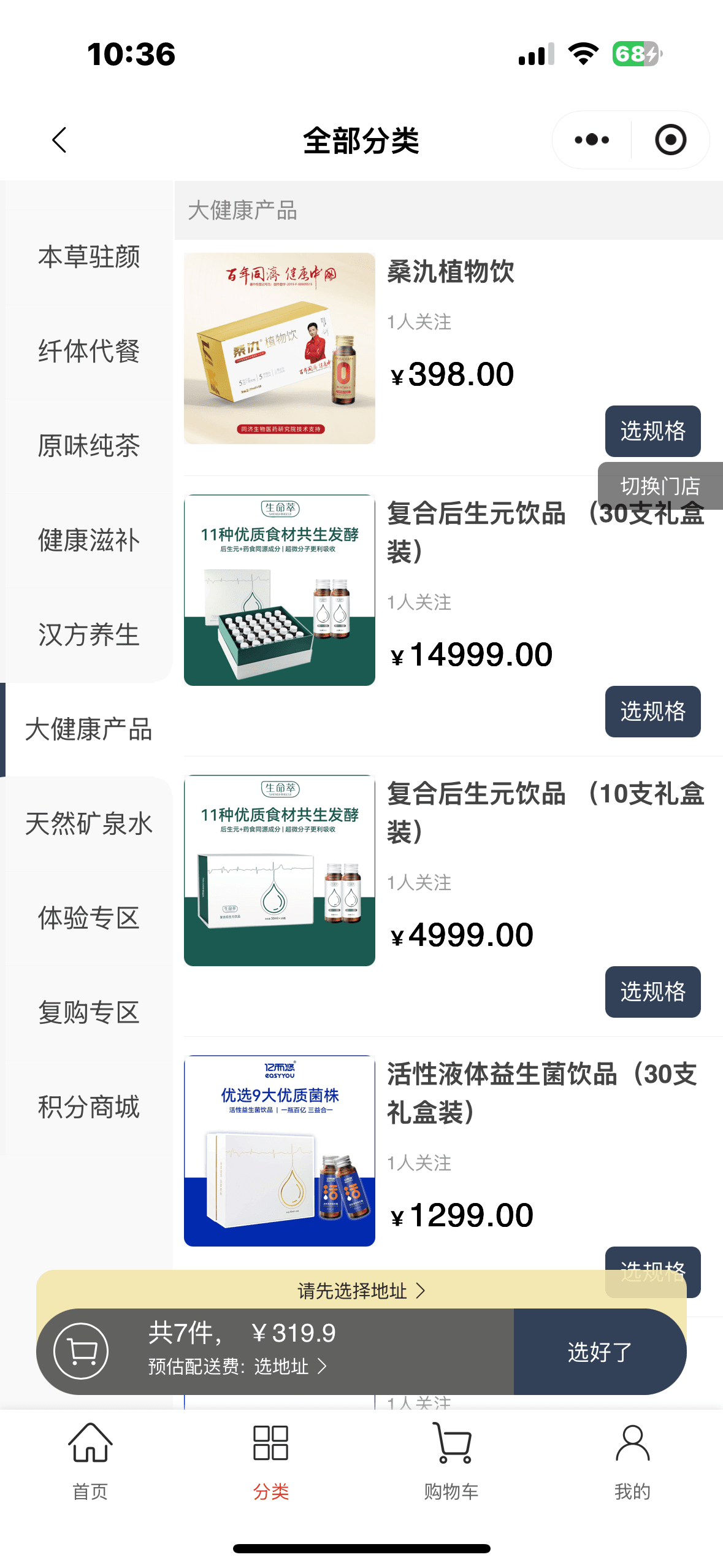Select 复购专区 from the sidebar

click(x=89, y=1013)
